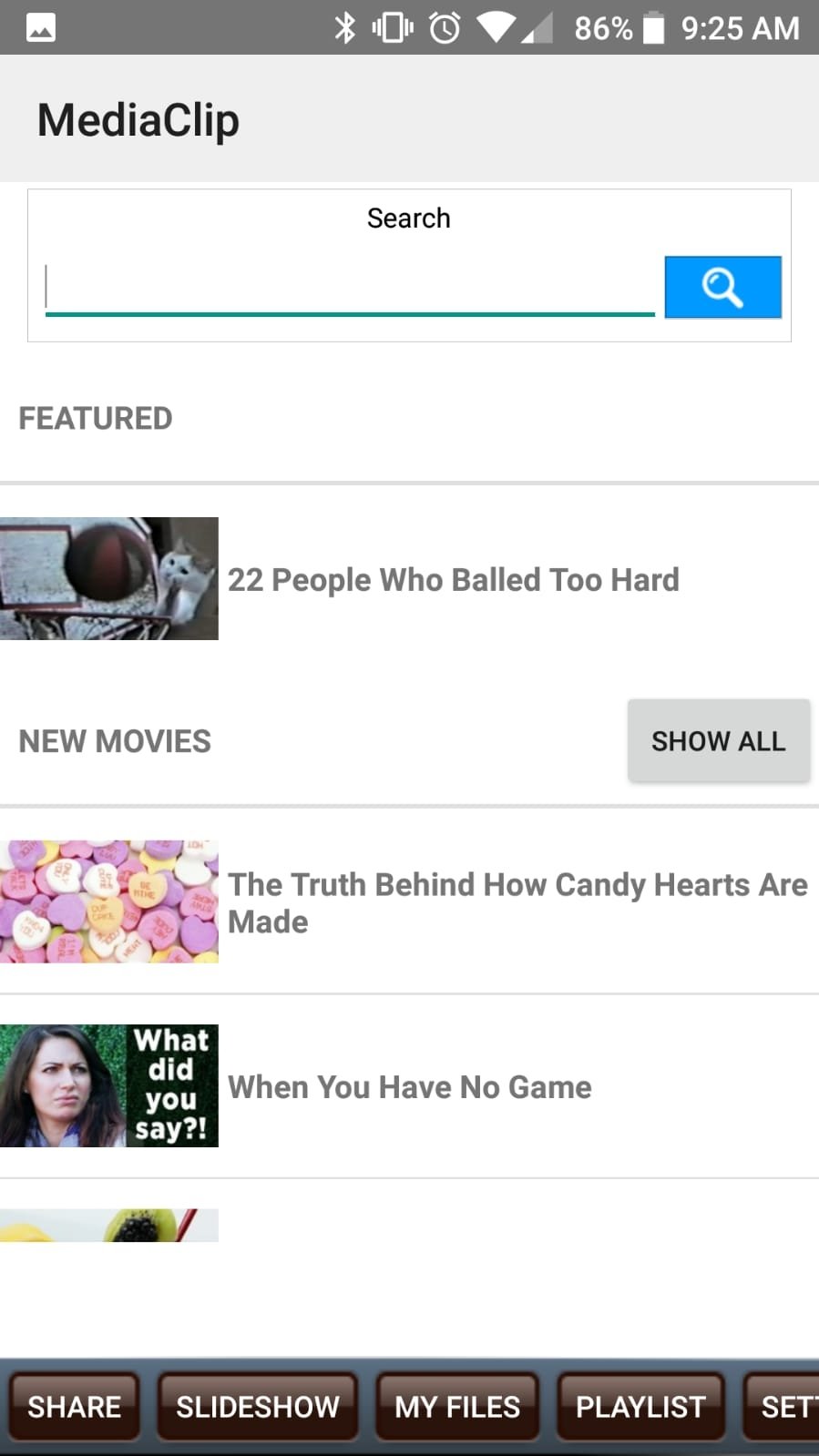
Task: Open When You Have No Game
Action: coord(409,1086)
